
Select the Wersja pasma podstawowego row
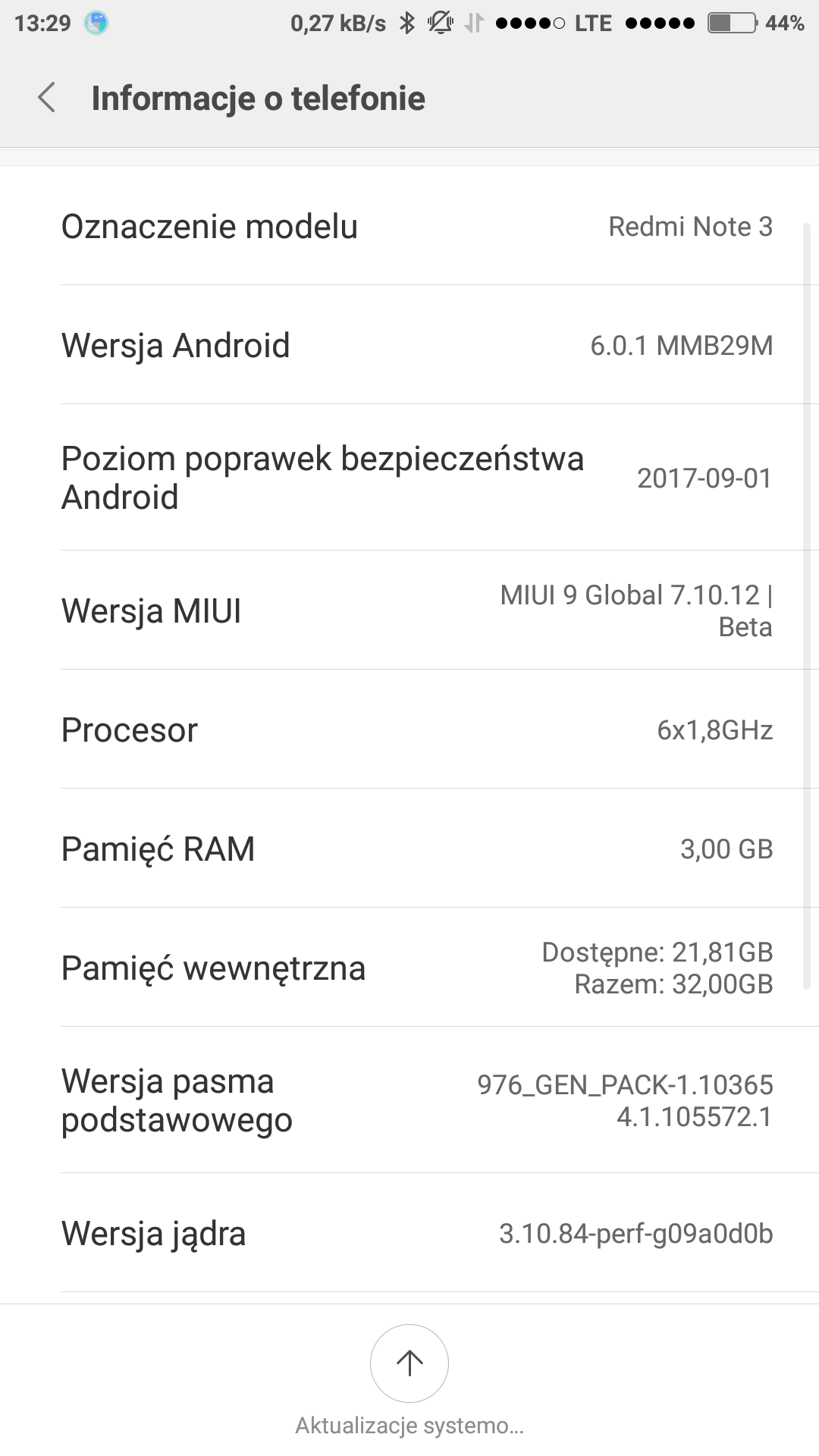pyautogui.click(x=409, y=1100)
